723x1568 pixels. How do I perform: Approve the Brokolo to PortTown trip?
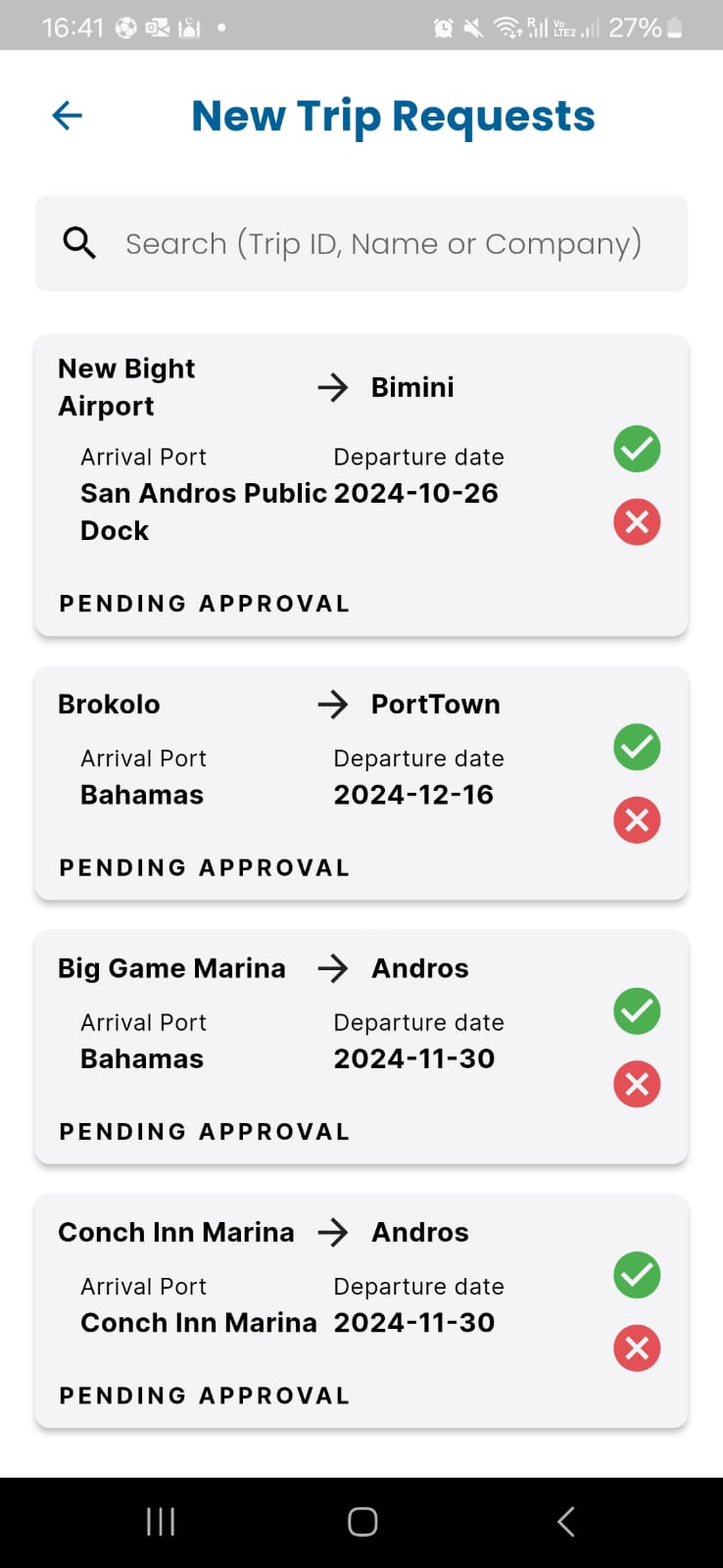click(637, 747)
